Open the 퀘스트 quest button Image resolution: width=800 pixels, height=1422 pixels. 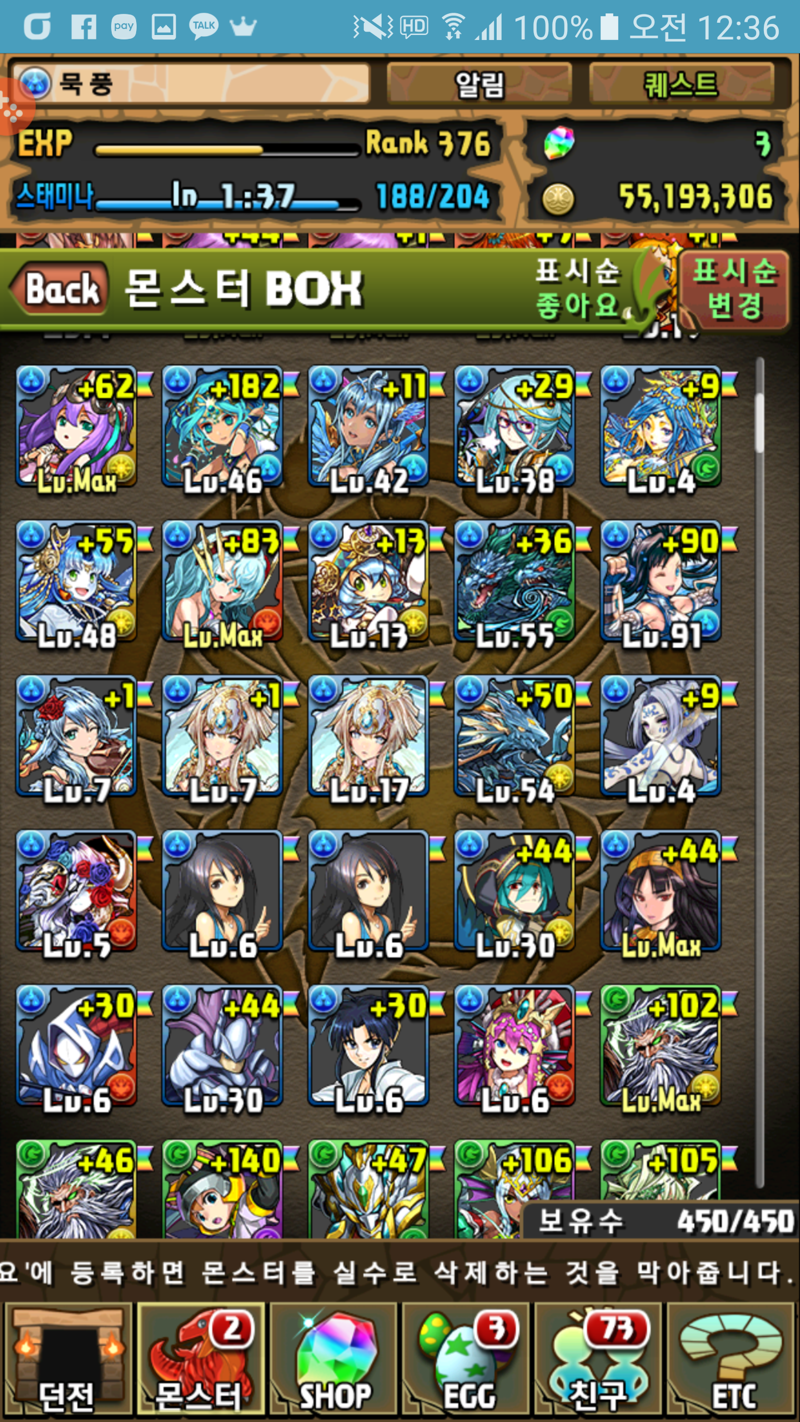pos(681,85)
